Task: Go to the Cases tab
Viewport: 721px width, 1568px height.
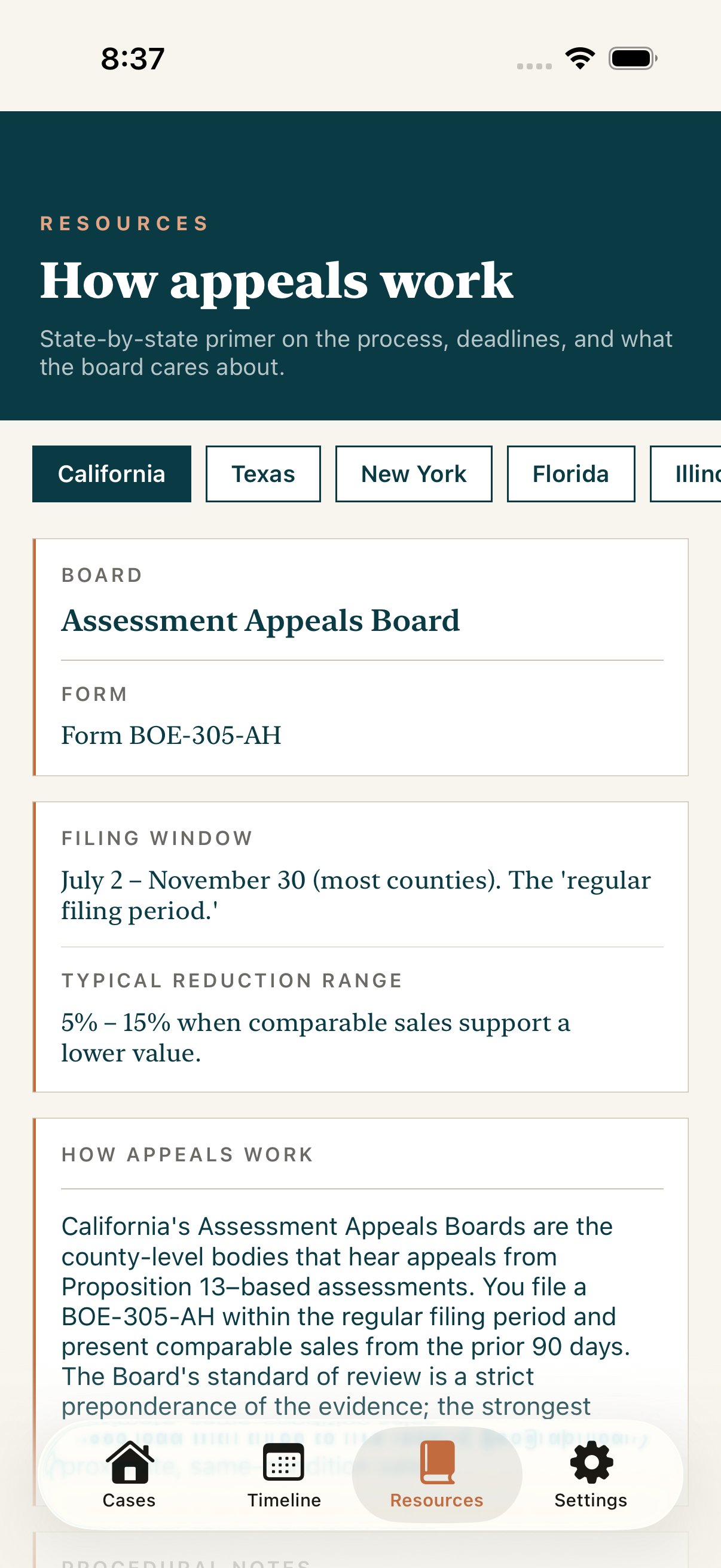Action: pyautogui.click(x=129, y=1475)
